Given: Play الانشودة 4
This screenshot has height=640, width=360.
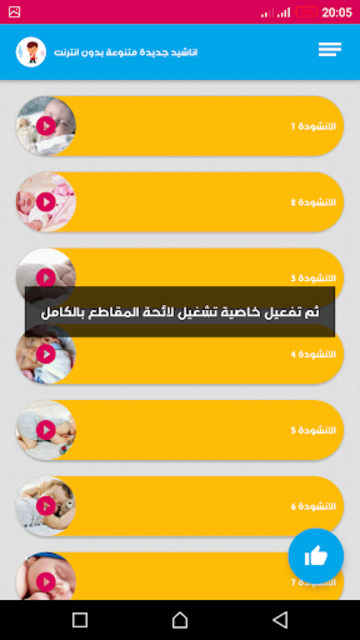Looking at the screenshot, I should tap(46, 354).
